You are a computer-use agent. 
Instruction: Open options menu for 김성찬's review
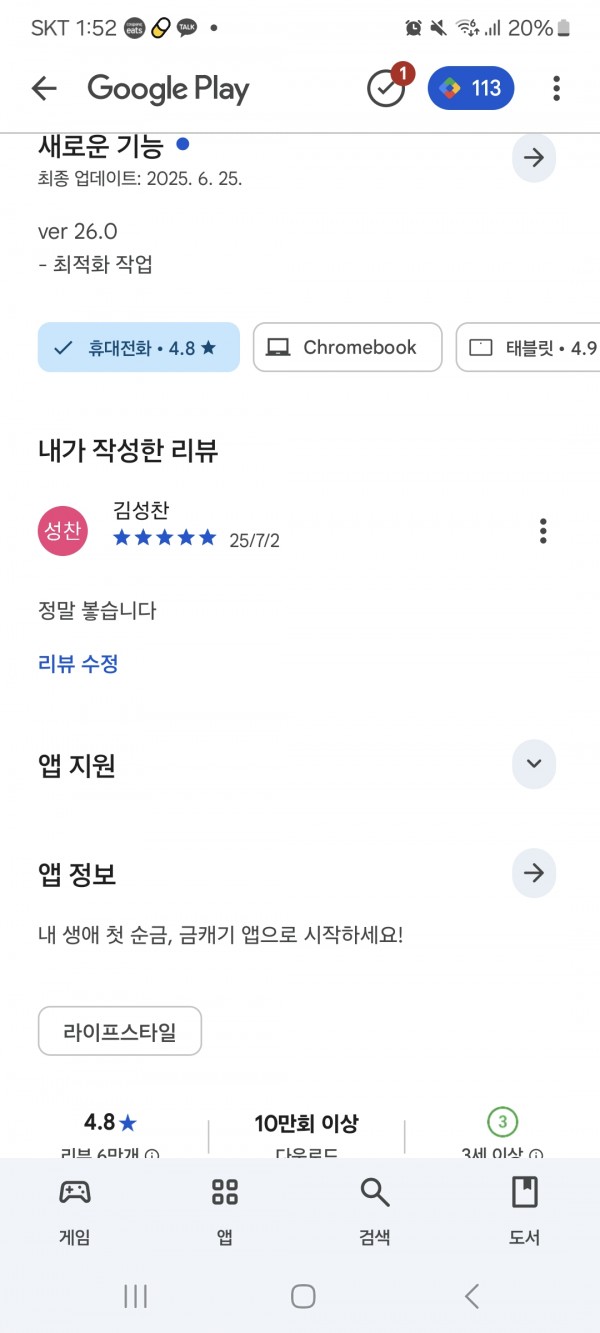click(543, 531)
